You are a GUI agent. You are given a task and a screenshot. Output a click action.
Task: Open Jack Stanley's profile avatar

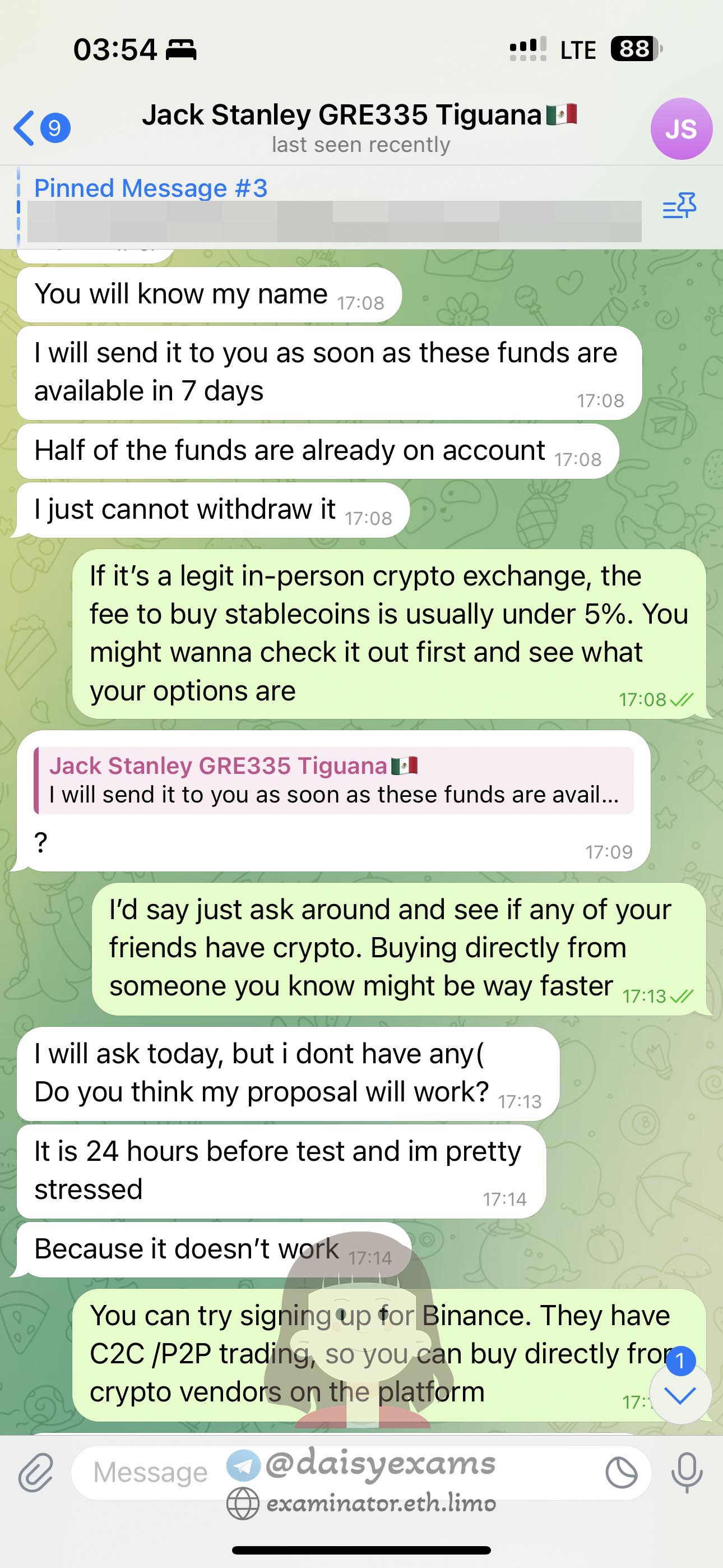pyautogui.click(x=680, y=128)
